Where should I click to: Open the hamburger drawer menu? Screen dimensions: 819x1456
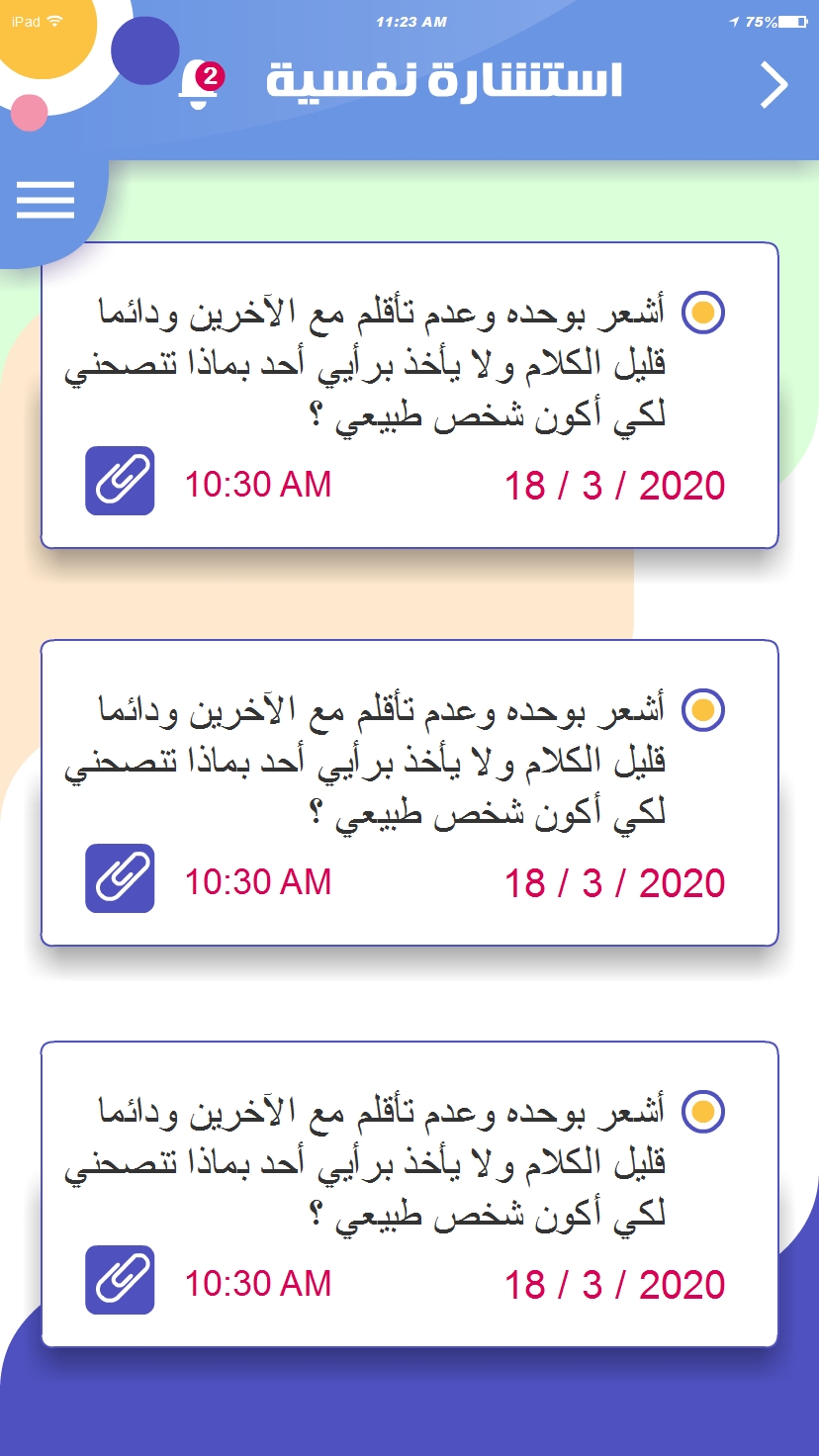tap(45, 200)
